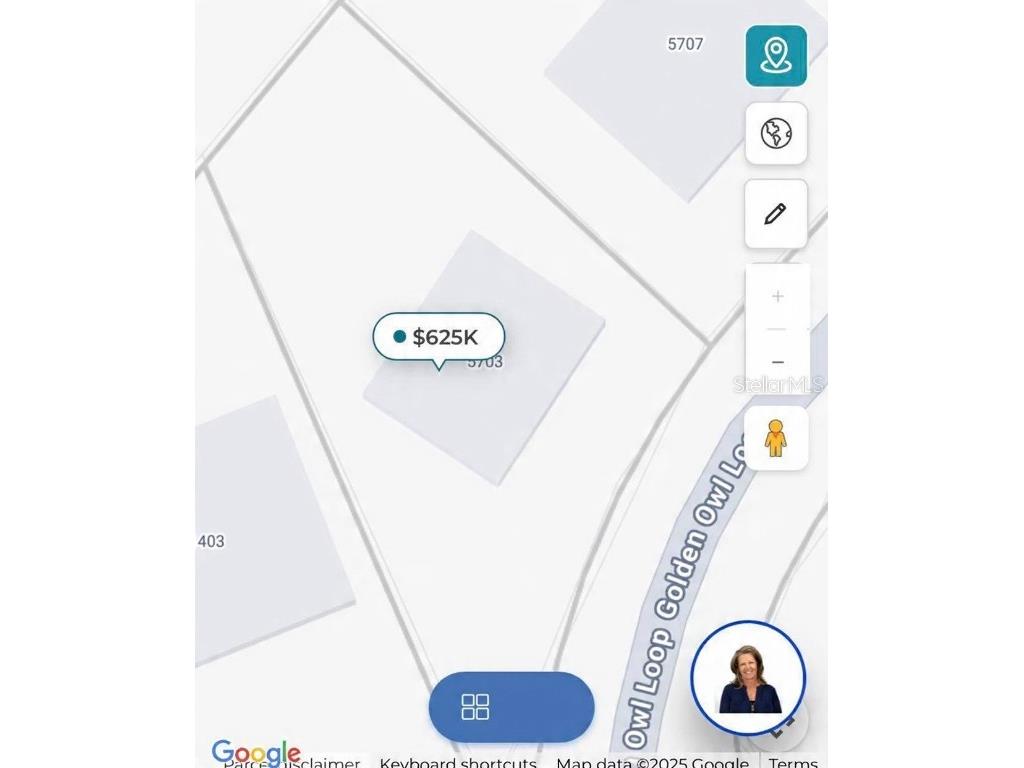Activate the Street View pegman
The image size is (1024, 768).
coord(776,438)
